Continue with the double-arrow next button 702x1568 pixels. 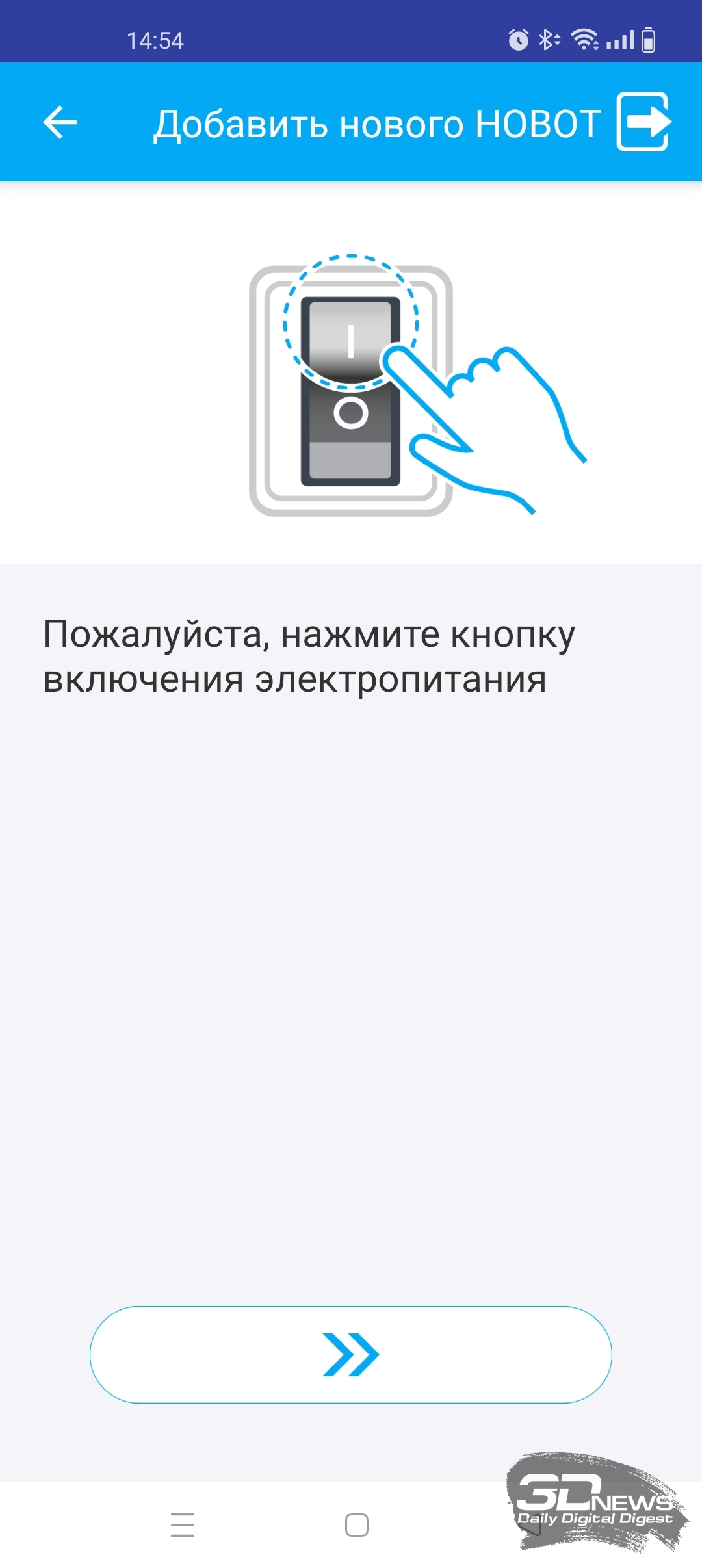(351, 1354)
